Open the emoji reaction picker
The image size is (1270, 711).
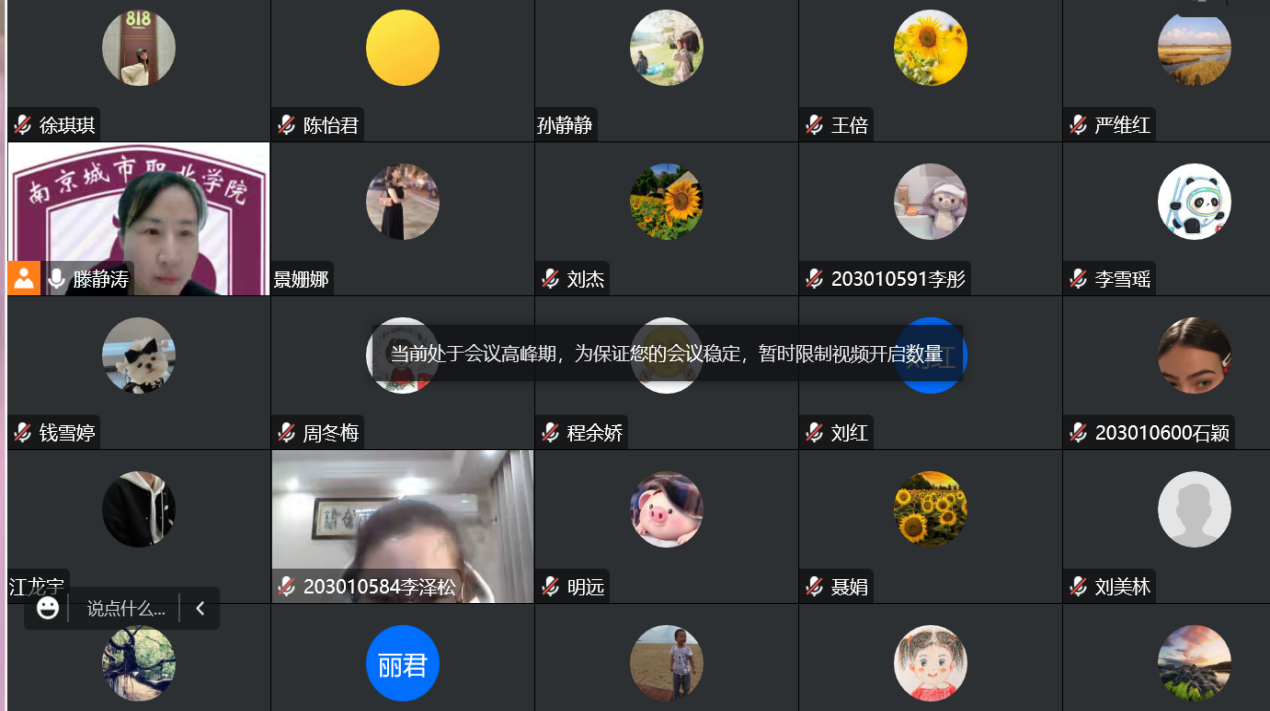pos(48,608)
